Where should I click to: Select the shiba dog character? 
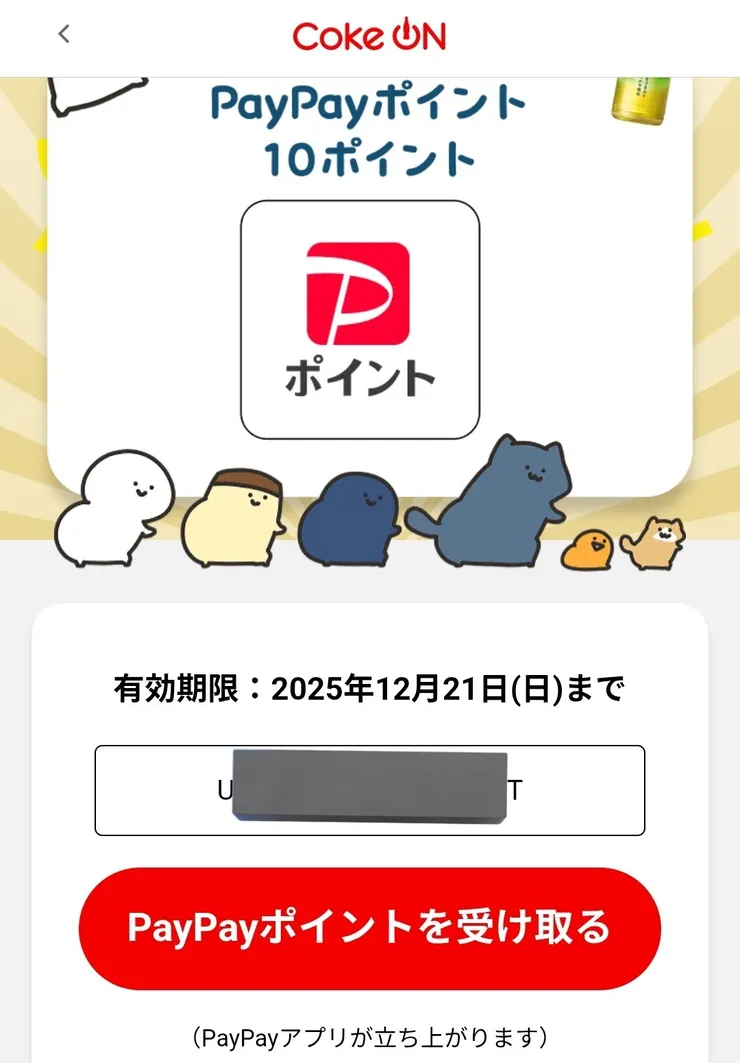(x=655, y=545)
